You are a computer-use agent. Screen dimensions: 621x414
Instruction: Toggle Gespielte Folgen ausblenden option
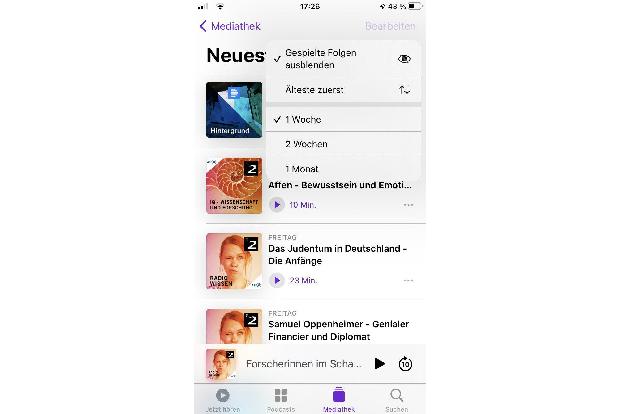point(342,58)
